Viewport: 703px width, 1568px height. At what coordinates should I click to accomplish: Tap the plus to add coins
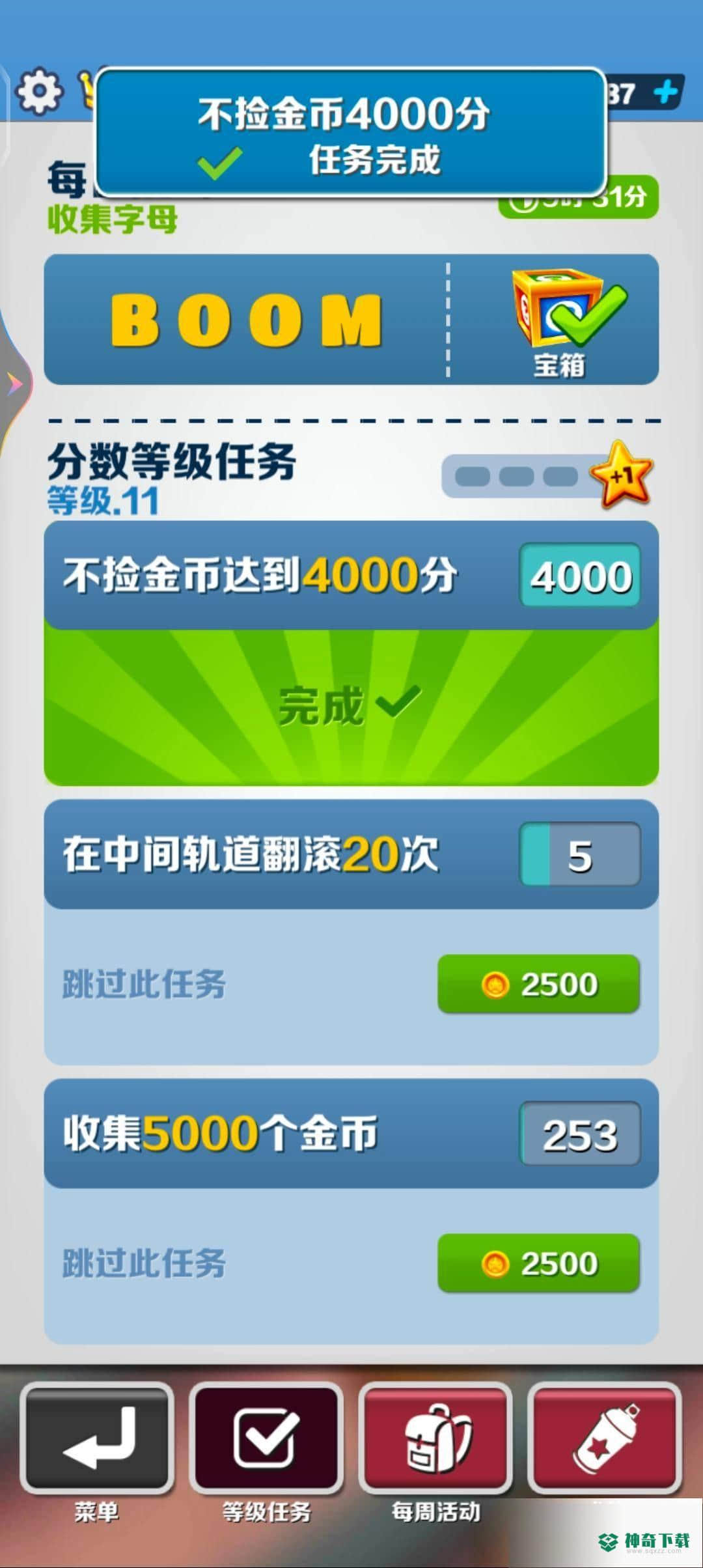pyautogui.click(x=665, y=92)
